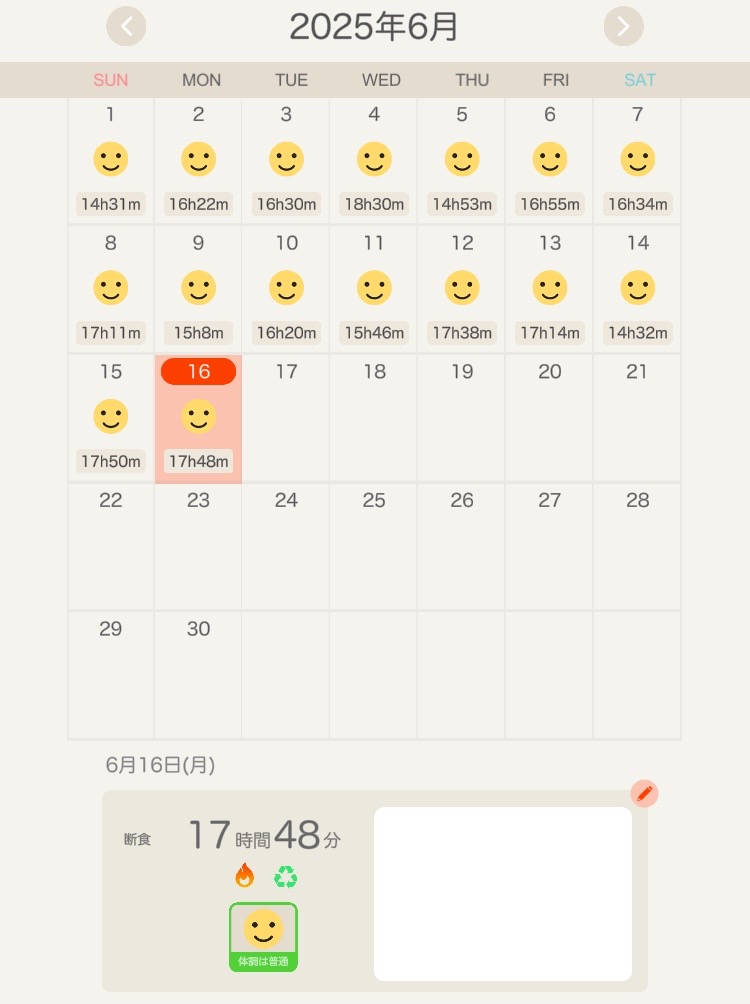The width and height of the screenshot is (750, 1004).
Task: Select June 12 on the calendar
Action: tap(462, 289)
